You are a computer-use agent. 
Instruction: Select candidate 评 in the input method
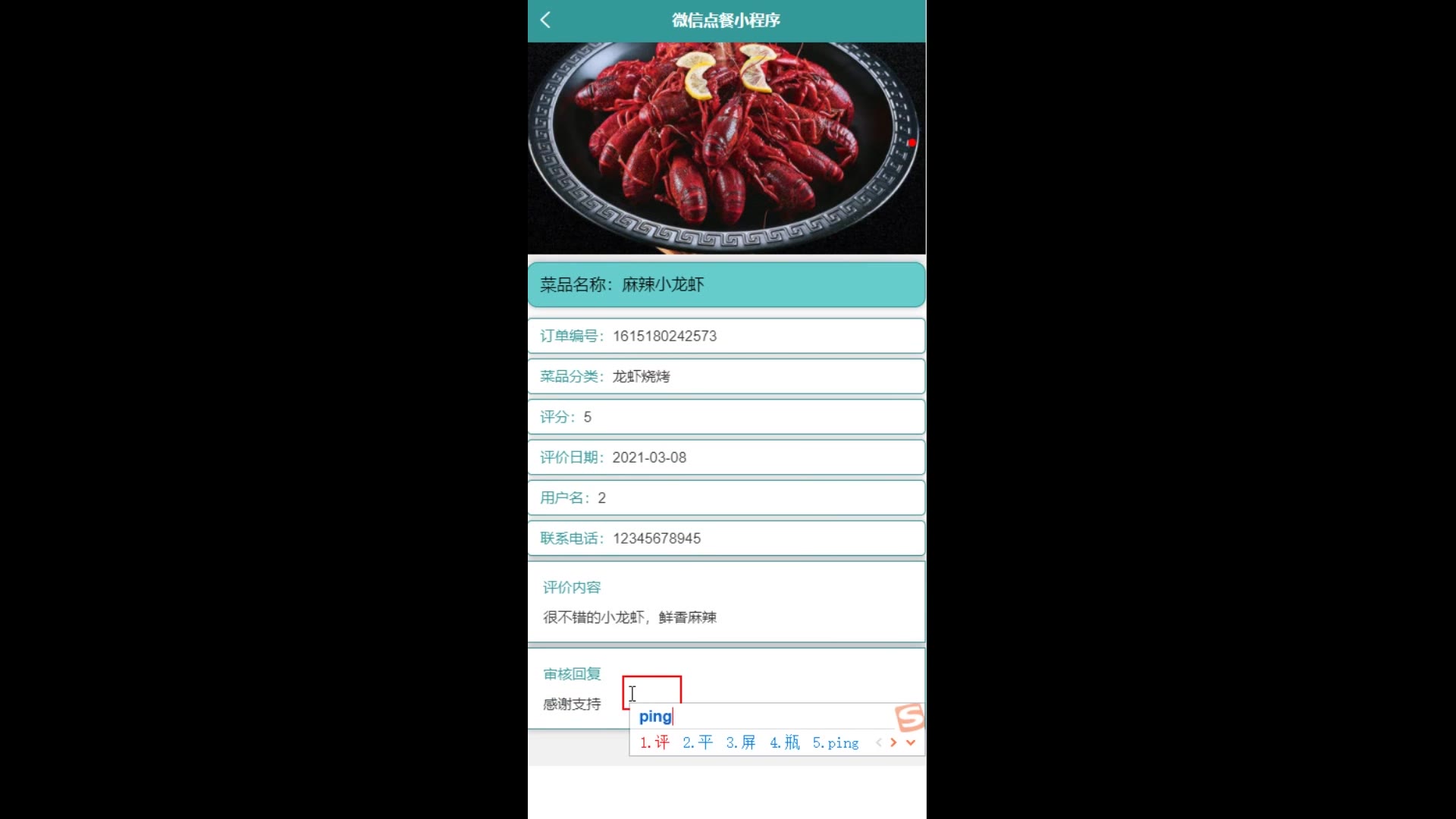[x=655, y=742]
